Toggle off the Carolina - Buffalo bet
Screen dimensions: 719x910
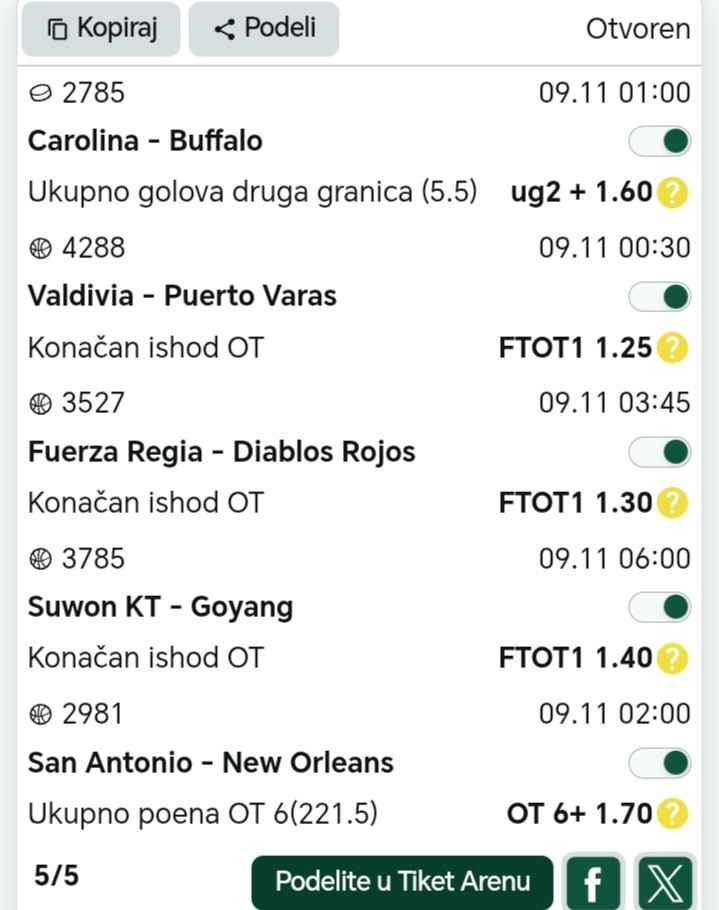point(660,141)
